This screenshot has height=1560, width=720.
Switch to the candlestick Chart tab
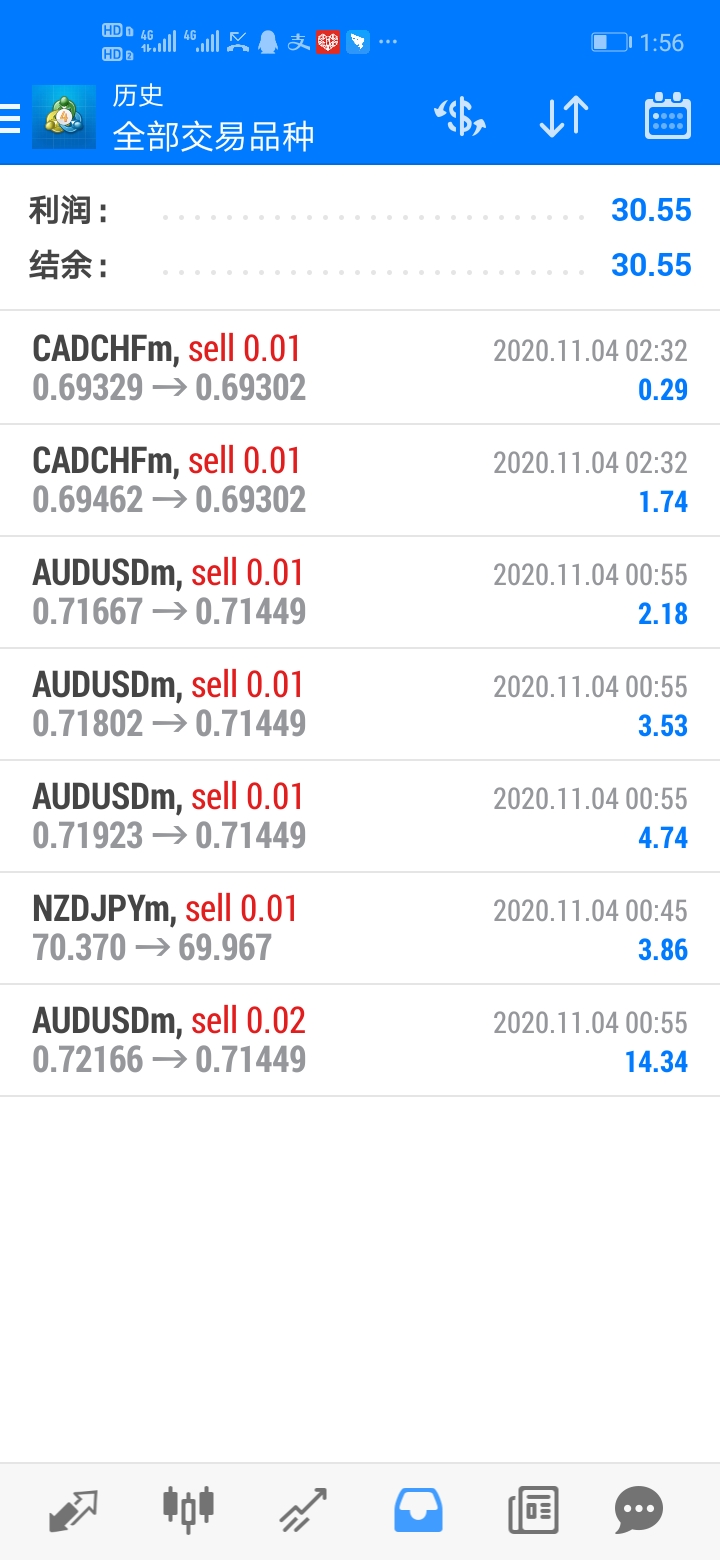(x=188, y=1510)
